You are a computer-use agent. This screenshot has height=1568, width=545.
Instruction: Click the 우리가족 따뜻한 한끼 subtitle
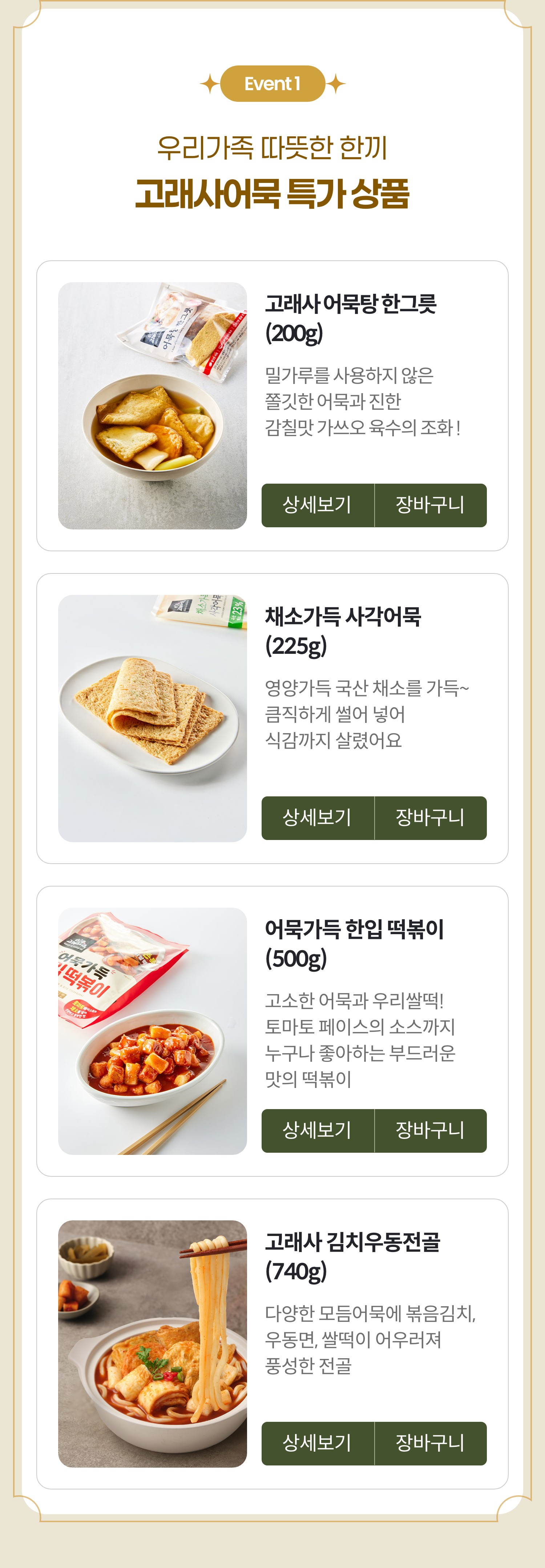point(272,146)
